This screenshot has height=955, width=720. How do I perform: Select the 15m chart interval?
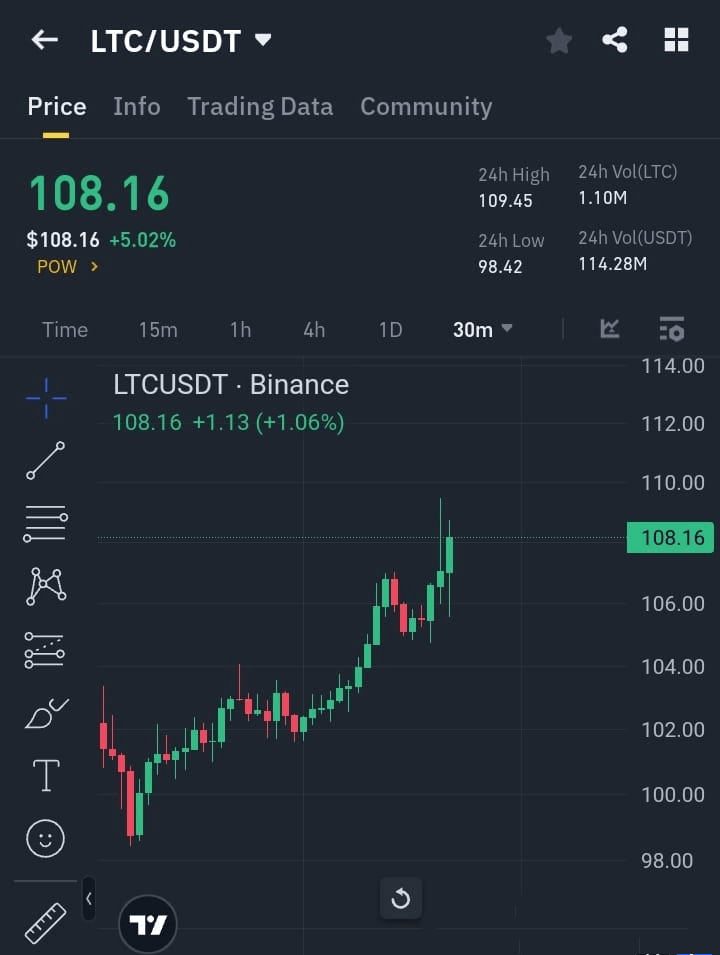coord(158,329)
